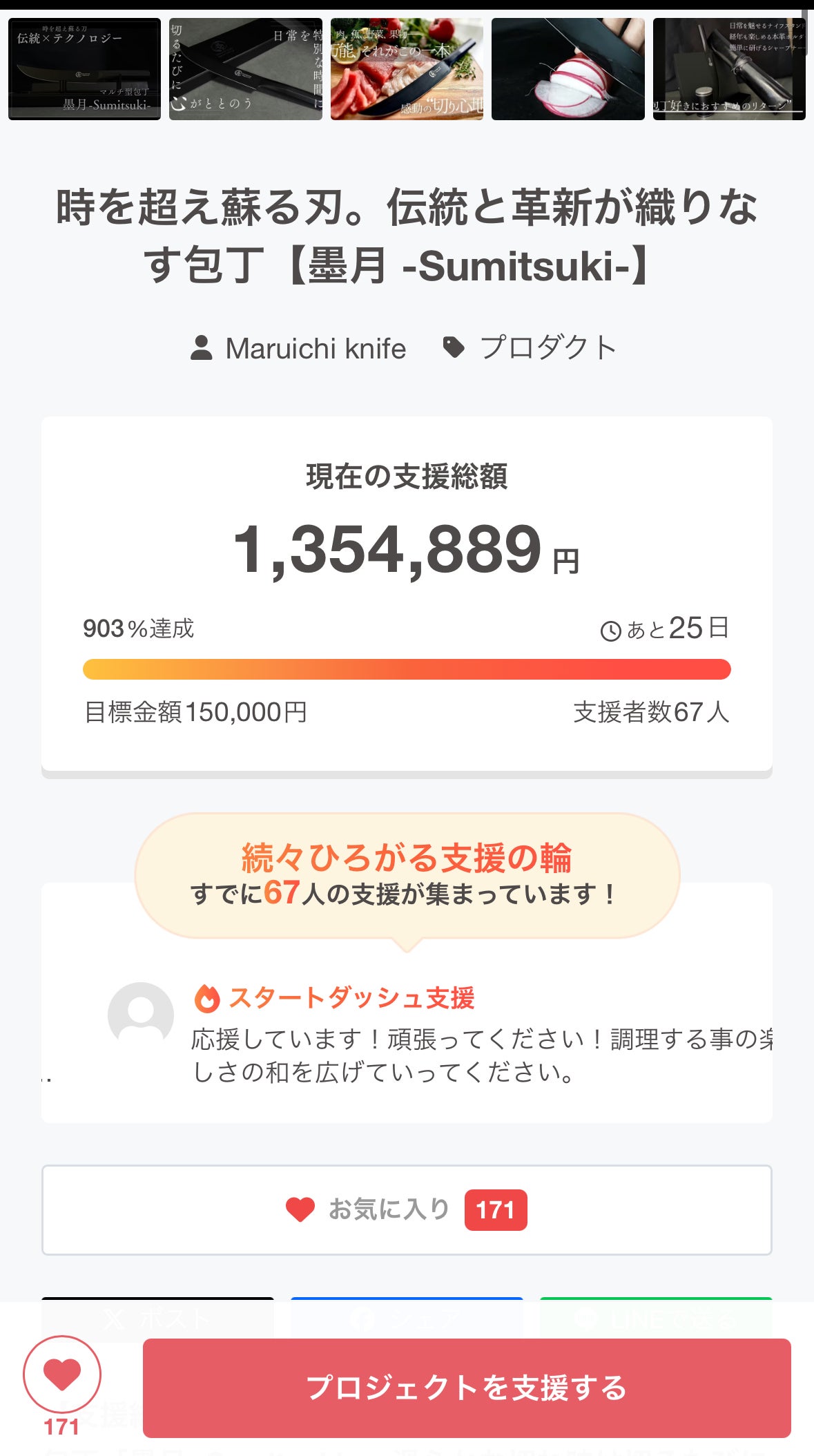
Task: Tap the floating heart favorite icon
Action: (x=62, y=1374)
